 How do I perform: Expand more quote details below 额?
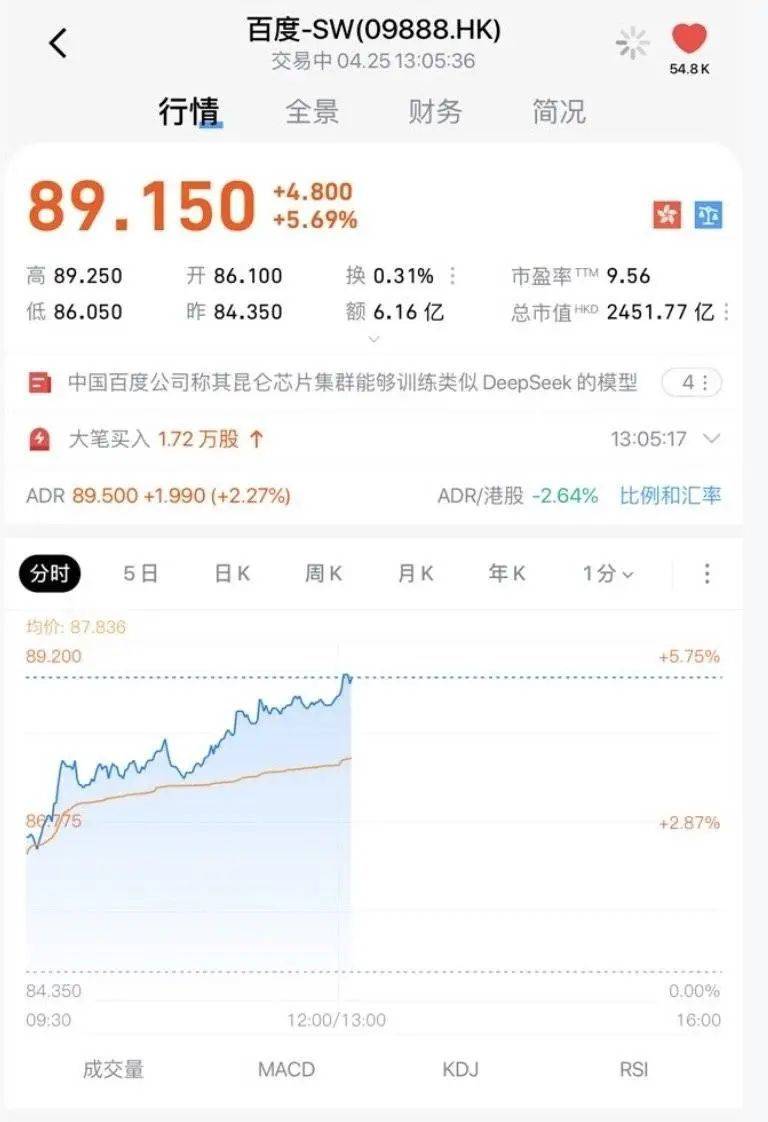tap(375, 339)
